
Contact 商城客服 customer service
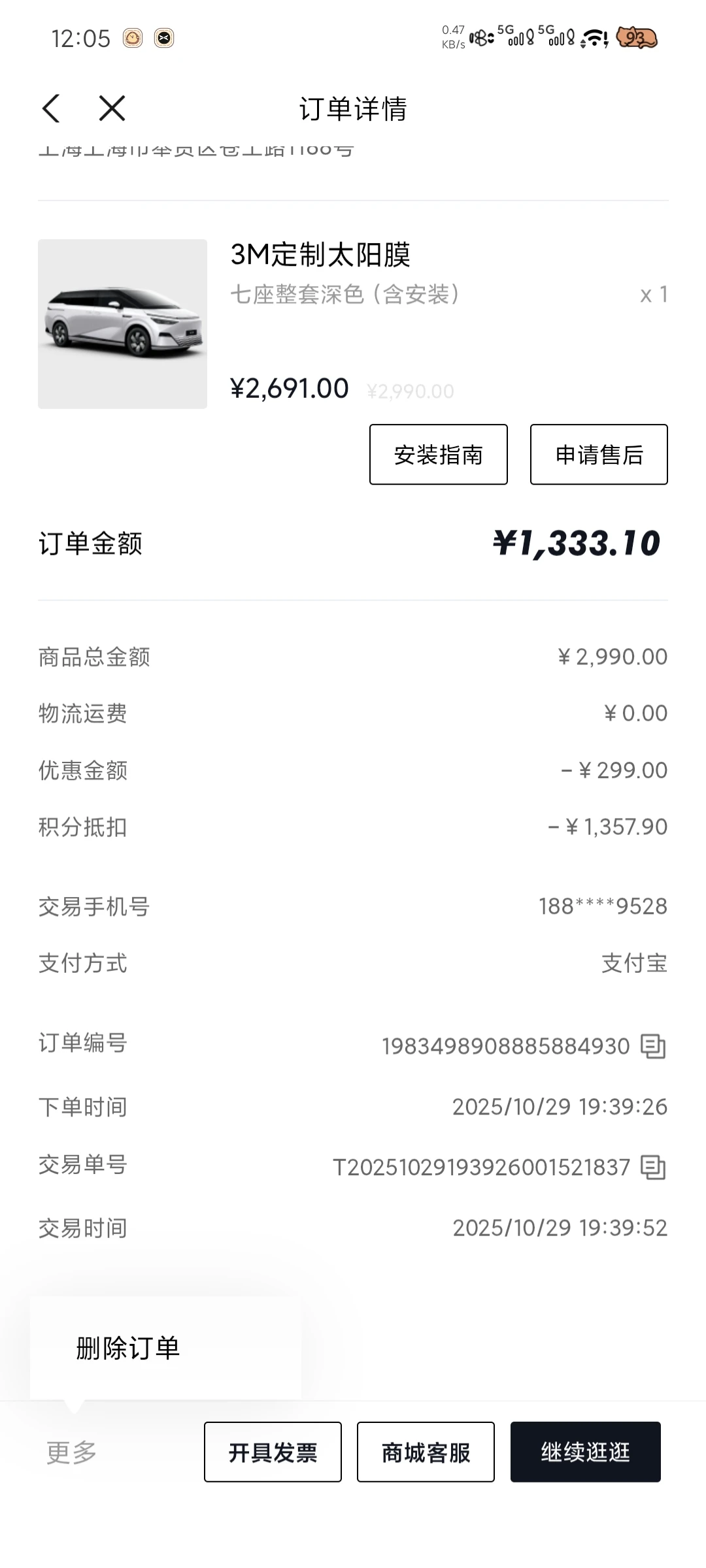click(426, 1452)
